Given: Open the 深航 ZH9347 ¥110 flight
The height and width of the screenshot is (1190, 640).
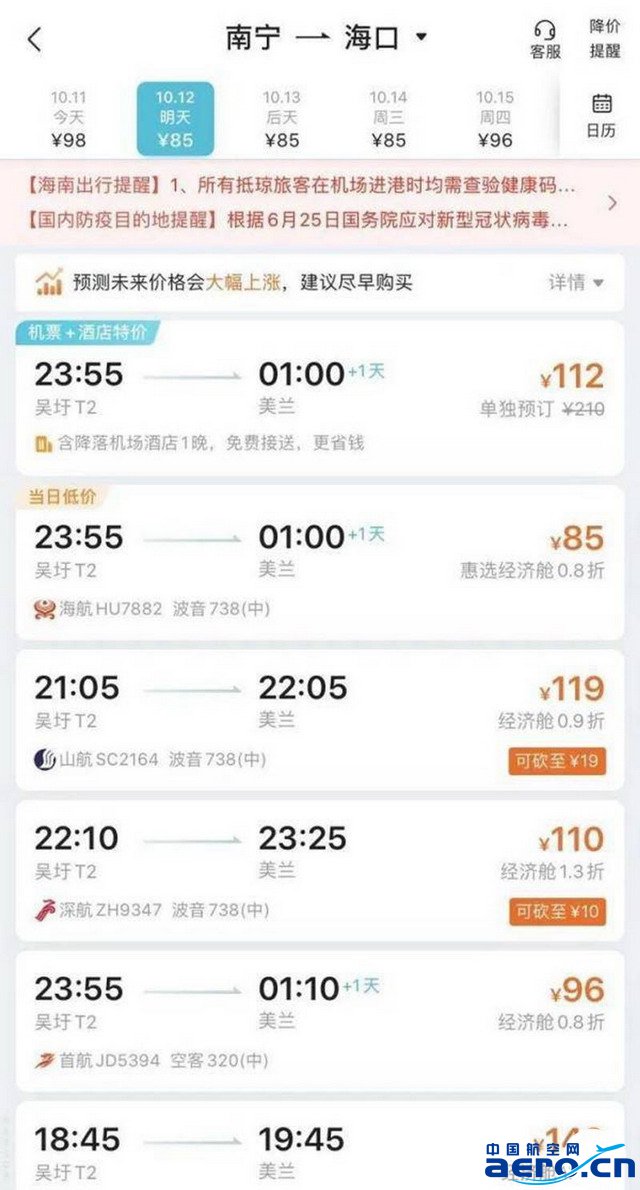Looking at the screenshot, I should pyautogui.click(x=320, y=870).
